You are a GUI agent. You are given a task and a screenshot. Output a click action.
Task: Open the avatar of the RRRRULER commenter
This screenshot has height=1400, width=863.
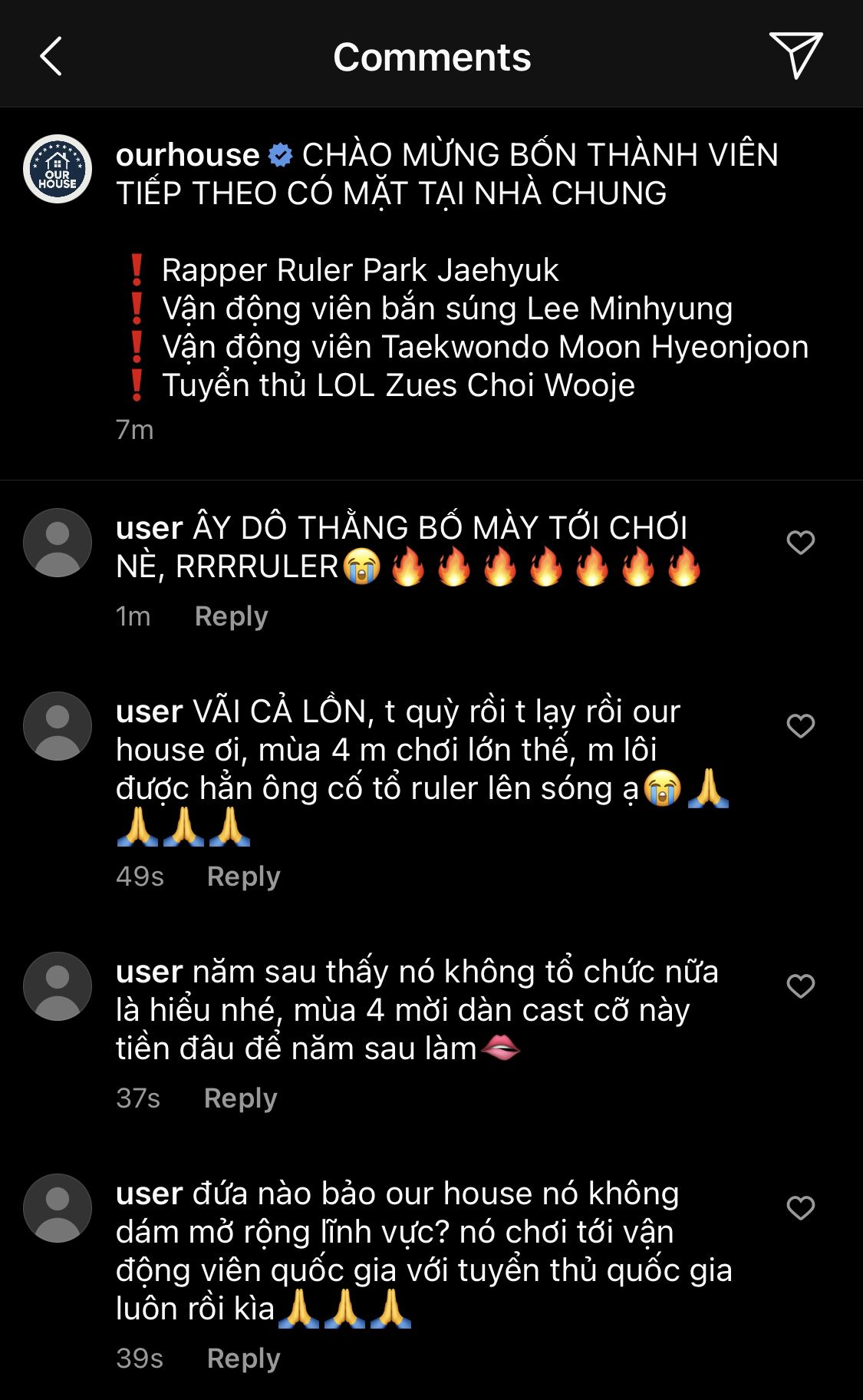click(x=58, y=543)
